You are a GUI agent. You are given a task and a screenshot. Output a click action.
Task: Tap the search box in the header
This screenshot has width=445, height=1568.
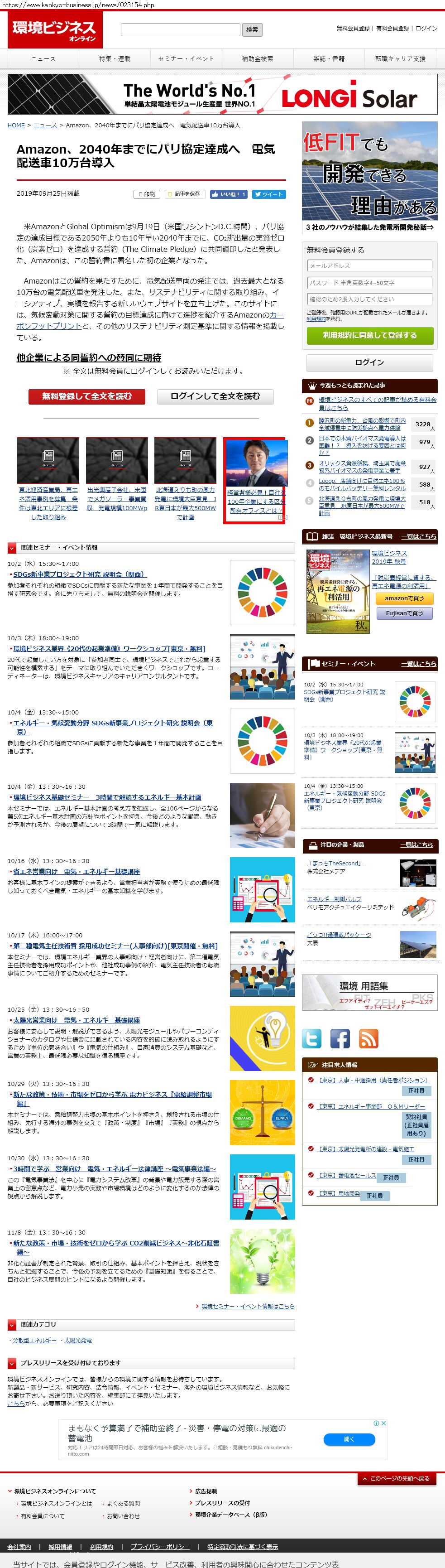coord(180,29)
